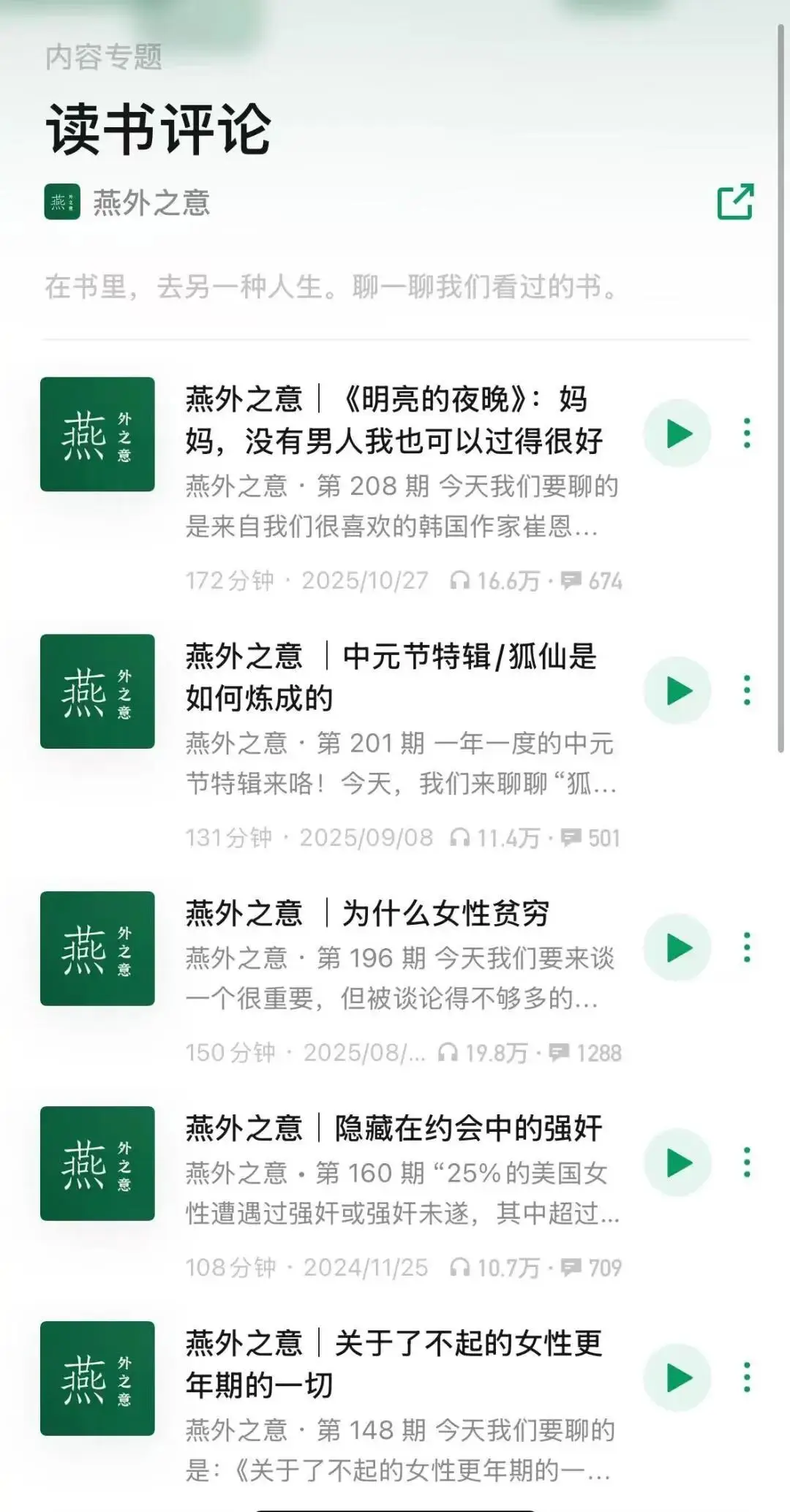Click the headphone play-count icon on episode 208
Image resolution: width=790 pixels, height=1512 pixels.
(x=461, y=582)
